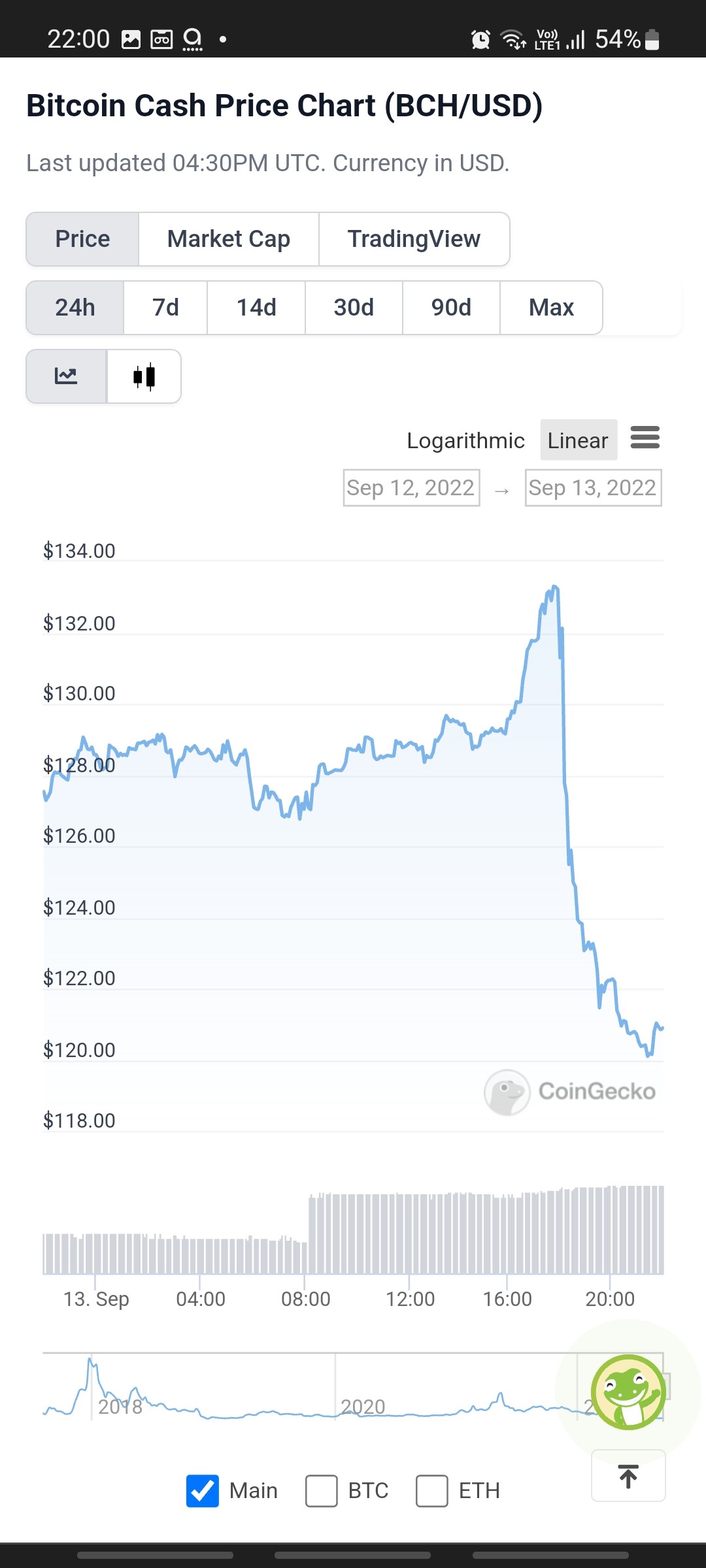Image resolution: width=706 pixels, height=1568 pixels.
Task: Select the line chart view
Action: pos(66,376)
